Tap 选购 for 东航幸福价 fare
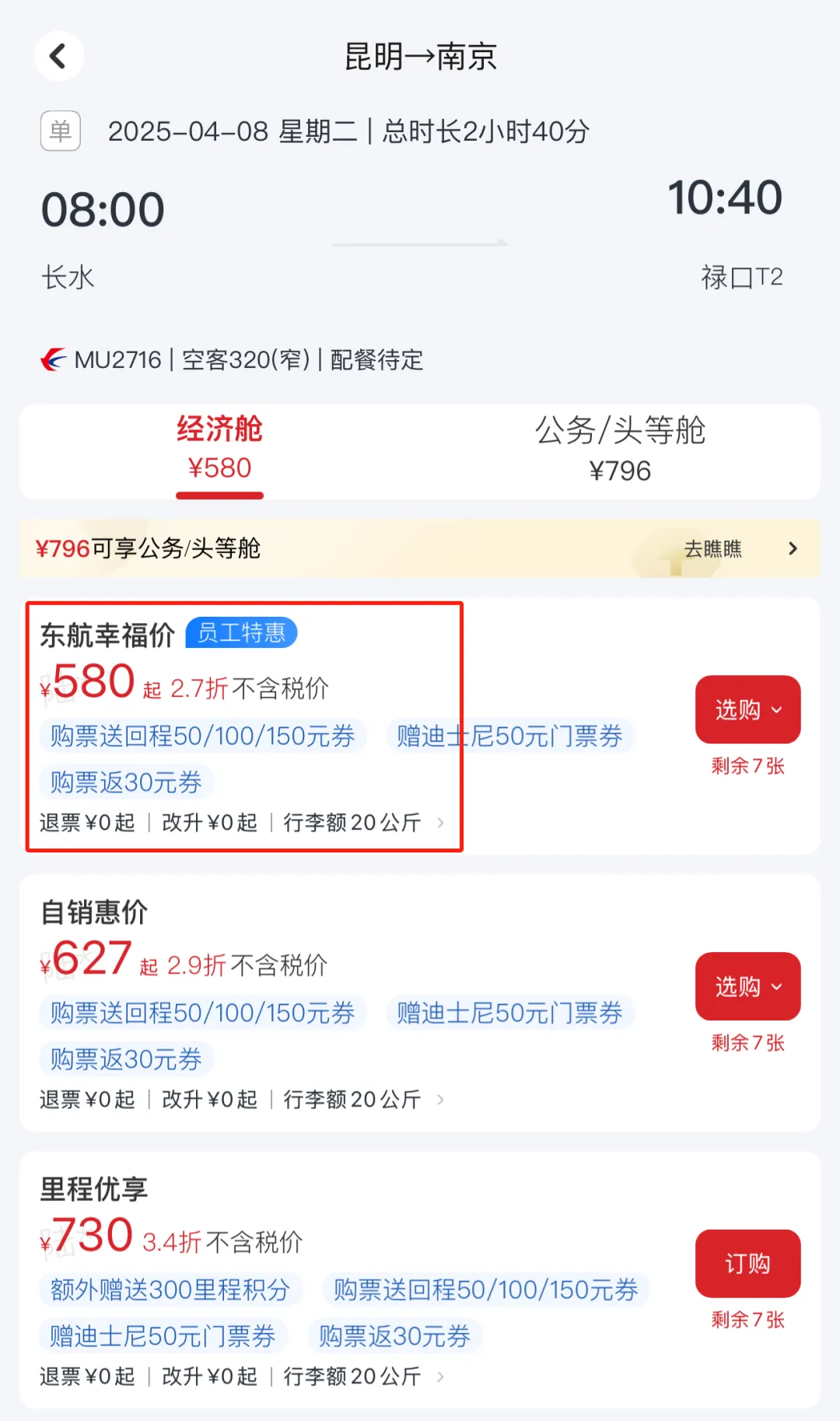840x1421 pixels. pyautogui.click(x=747, y=709)
